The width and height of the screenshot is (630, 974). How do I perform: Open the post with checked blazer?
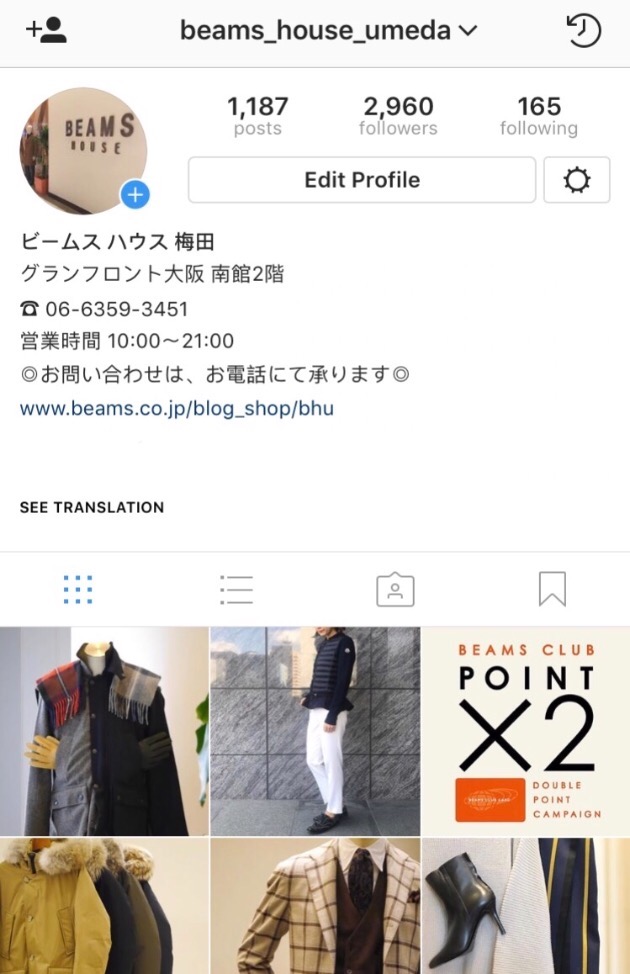point(315,905)
